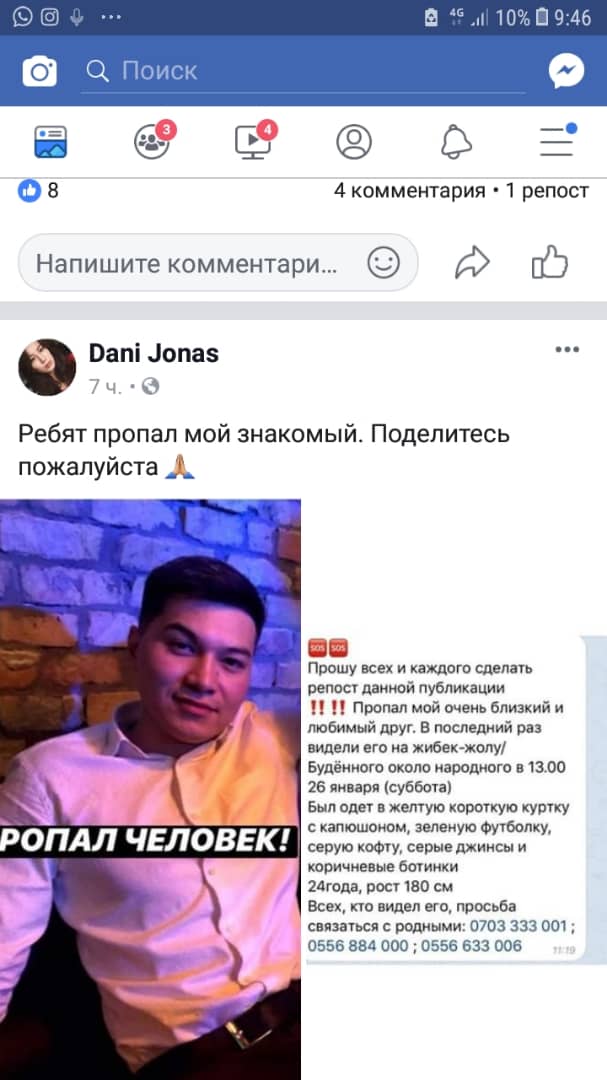
Task: Open the text screenshot image in the post
Action: (455, 800)
